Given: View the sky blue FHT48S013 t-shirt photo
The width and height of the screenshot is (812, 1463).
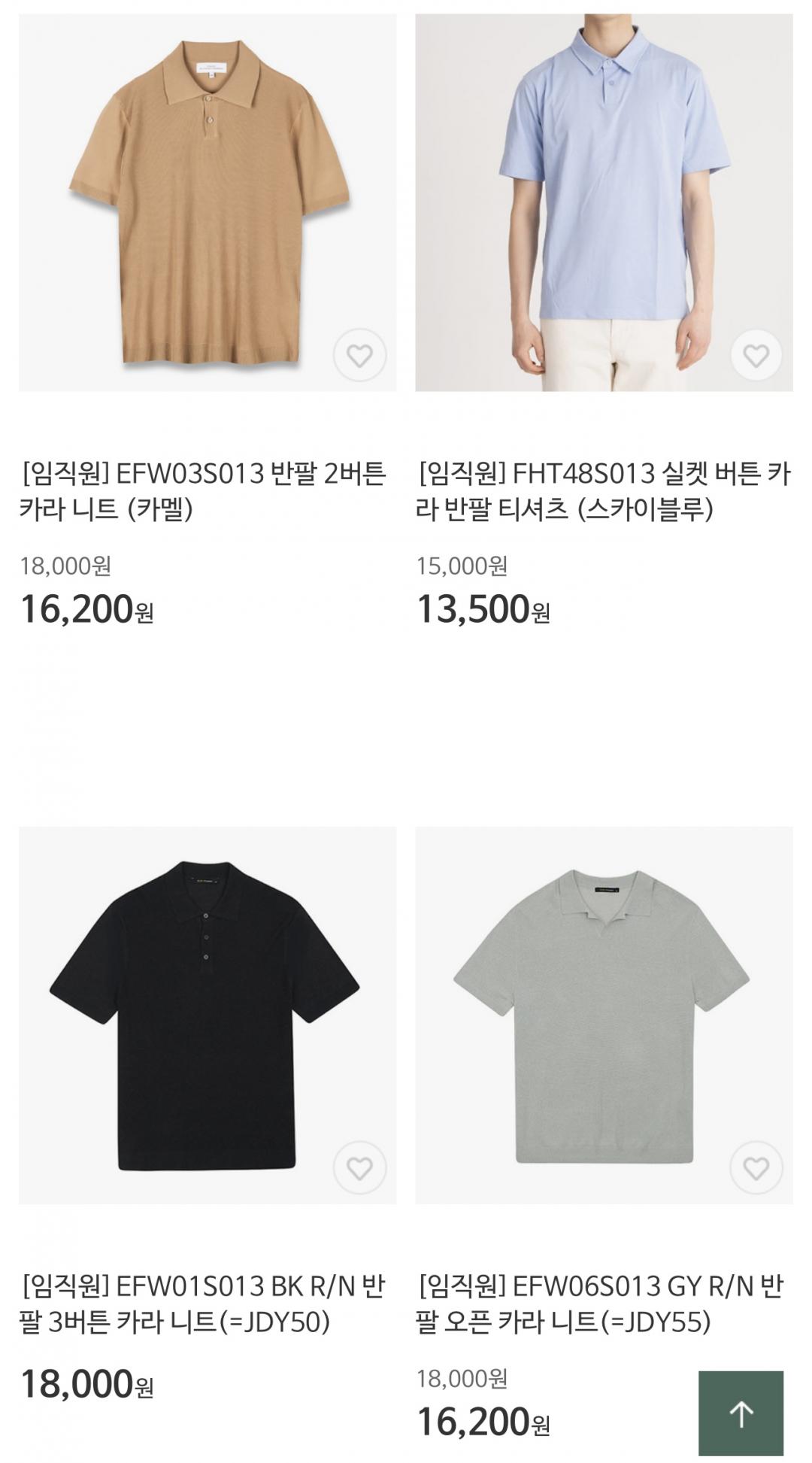Looking at the screenshot, I should pos(604,202).
